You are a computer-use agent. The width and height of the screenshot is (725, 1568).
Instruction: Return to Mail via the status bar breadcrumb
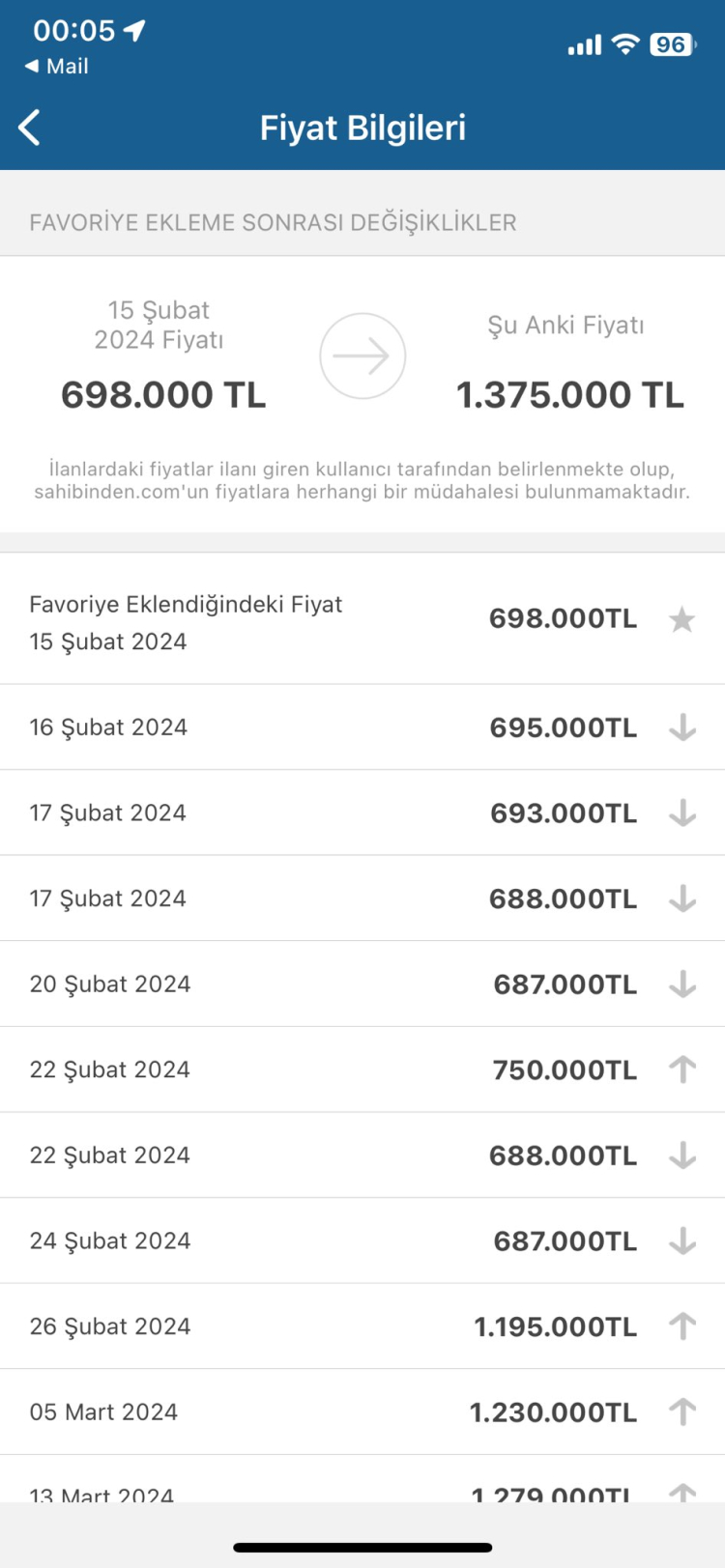click(x=56, y=67)
